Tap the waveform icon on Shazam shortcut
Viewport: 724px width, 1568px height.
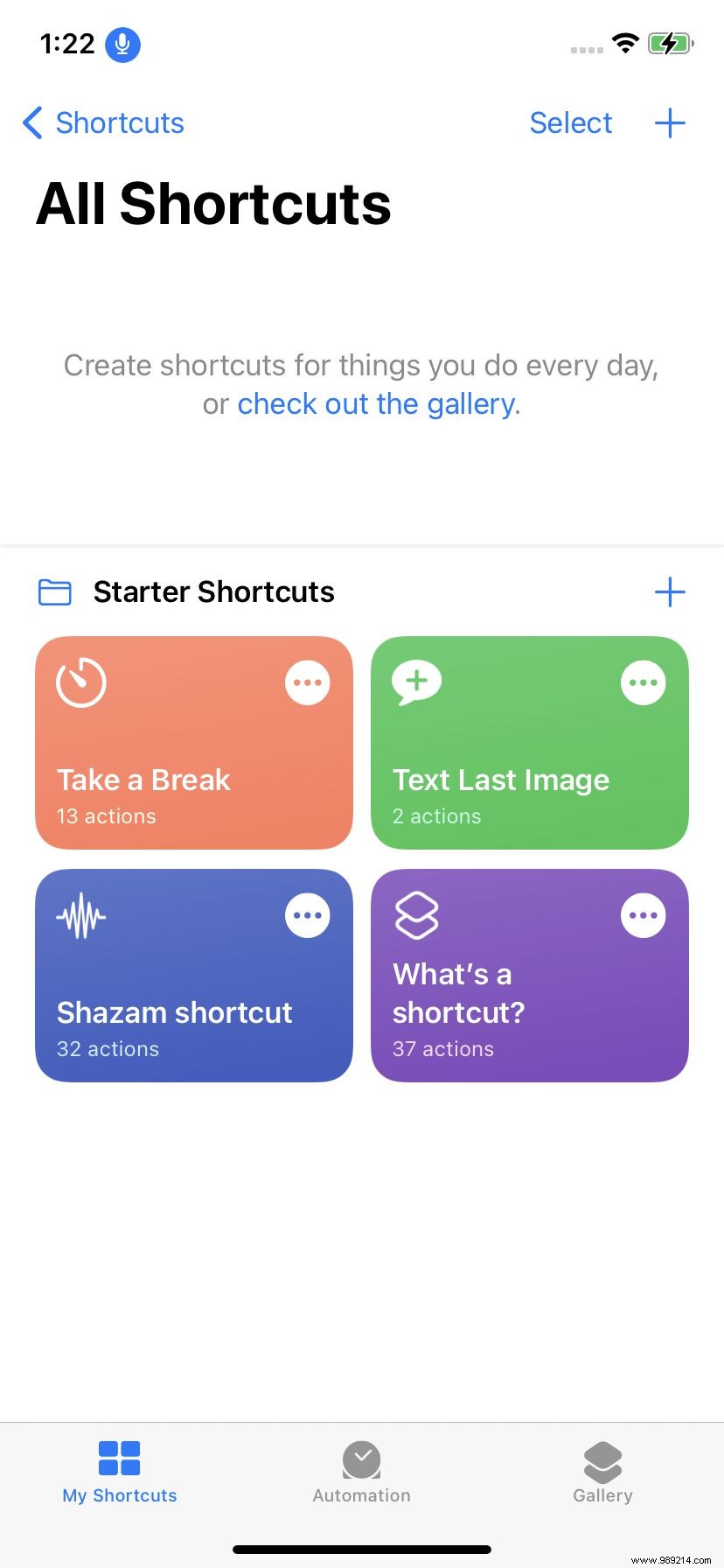[x=80, y=915]
